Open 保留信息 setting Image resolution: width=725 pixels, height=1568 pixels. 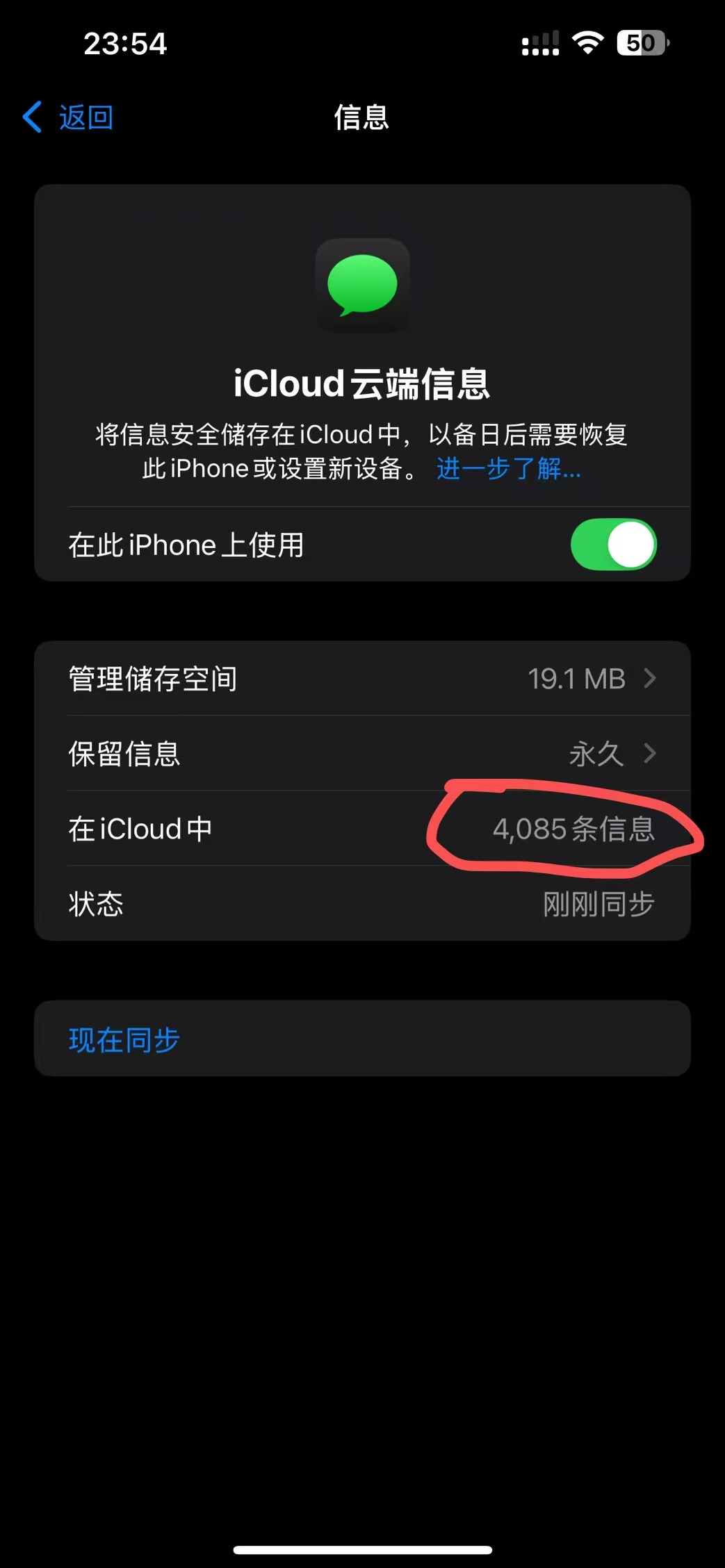point(361,754)
